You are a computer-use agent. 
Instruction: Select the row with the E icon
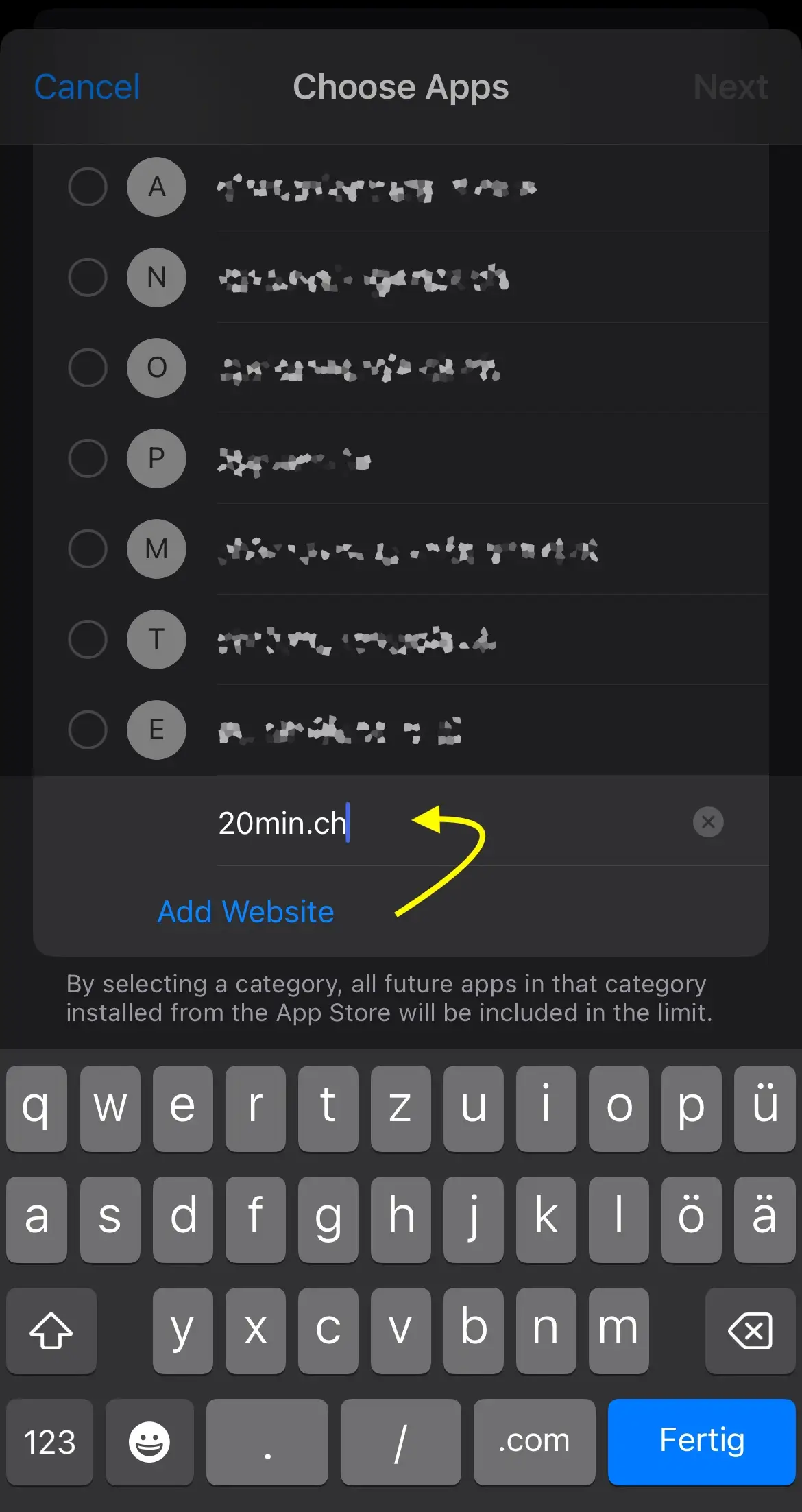(401, 730)
